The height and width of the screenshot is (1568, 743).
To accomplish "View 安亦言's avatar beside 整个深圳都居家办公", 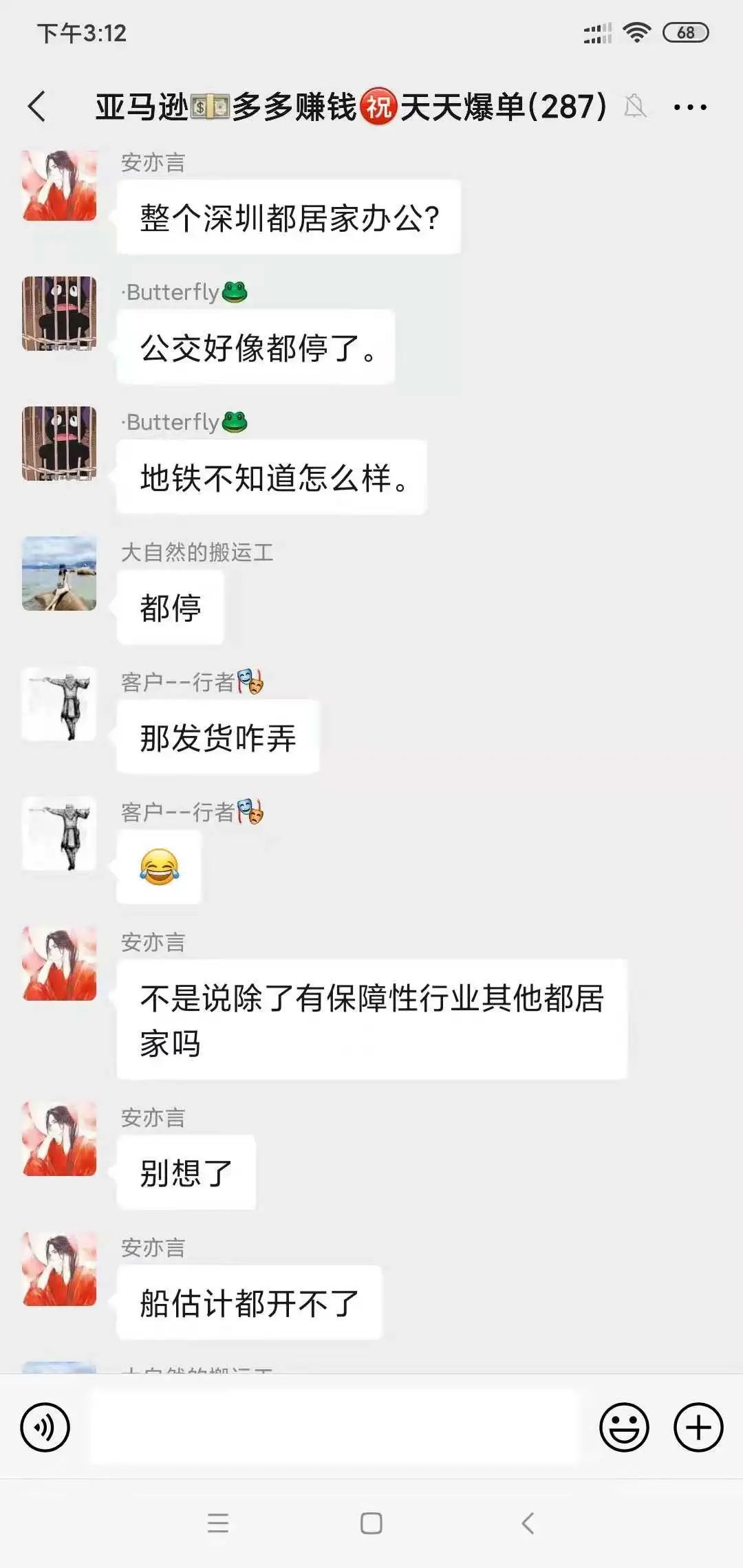I will tap(59, 186).
